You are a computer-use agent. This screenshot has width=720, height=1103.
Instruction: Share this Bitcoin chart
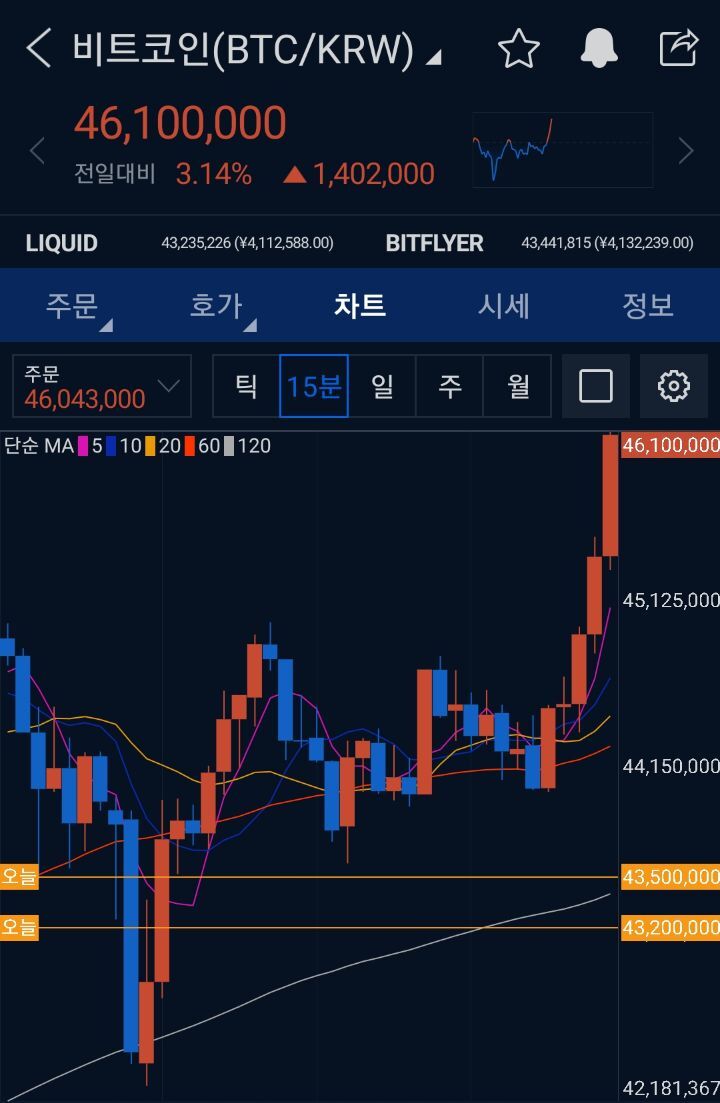click(679, 48)
